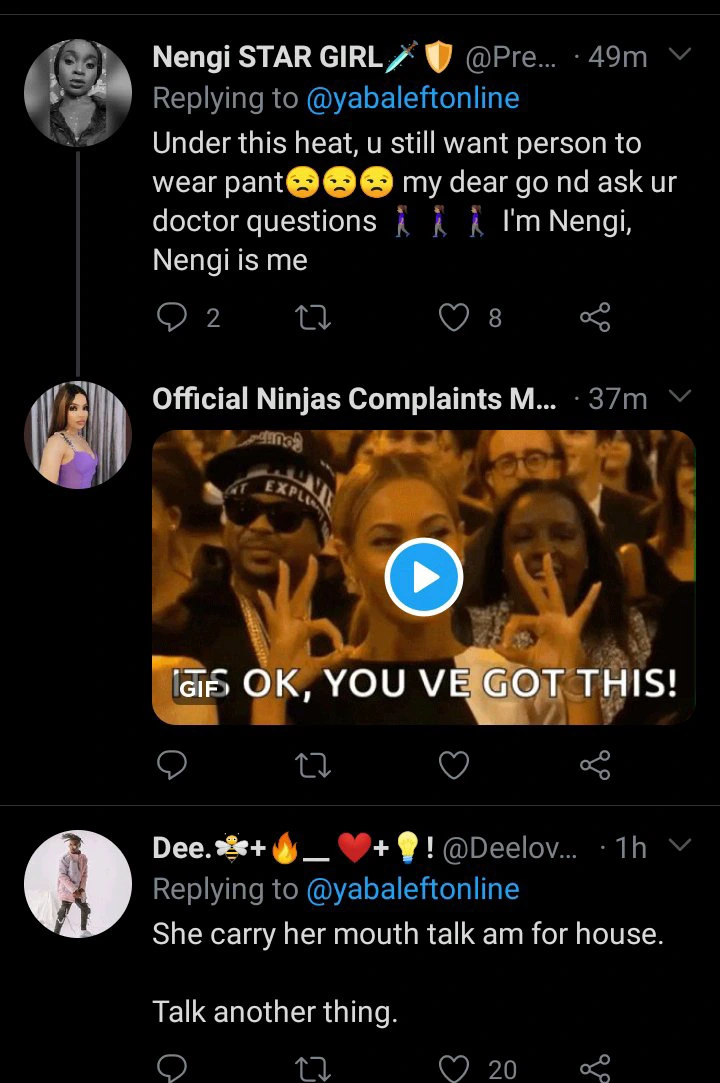Open Nengi STAR GIRL's profile picture
This screenshot has height=1083, width=720.
[x=78, y=95]
